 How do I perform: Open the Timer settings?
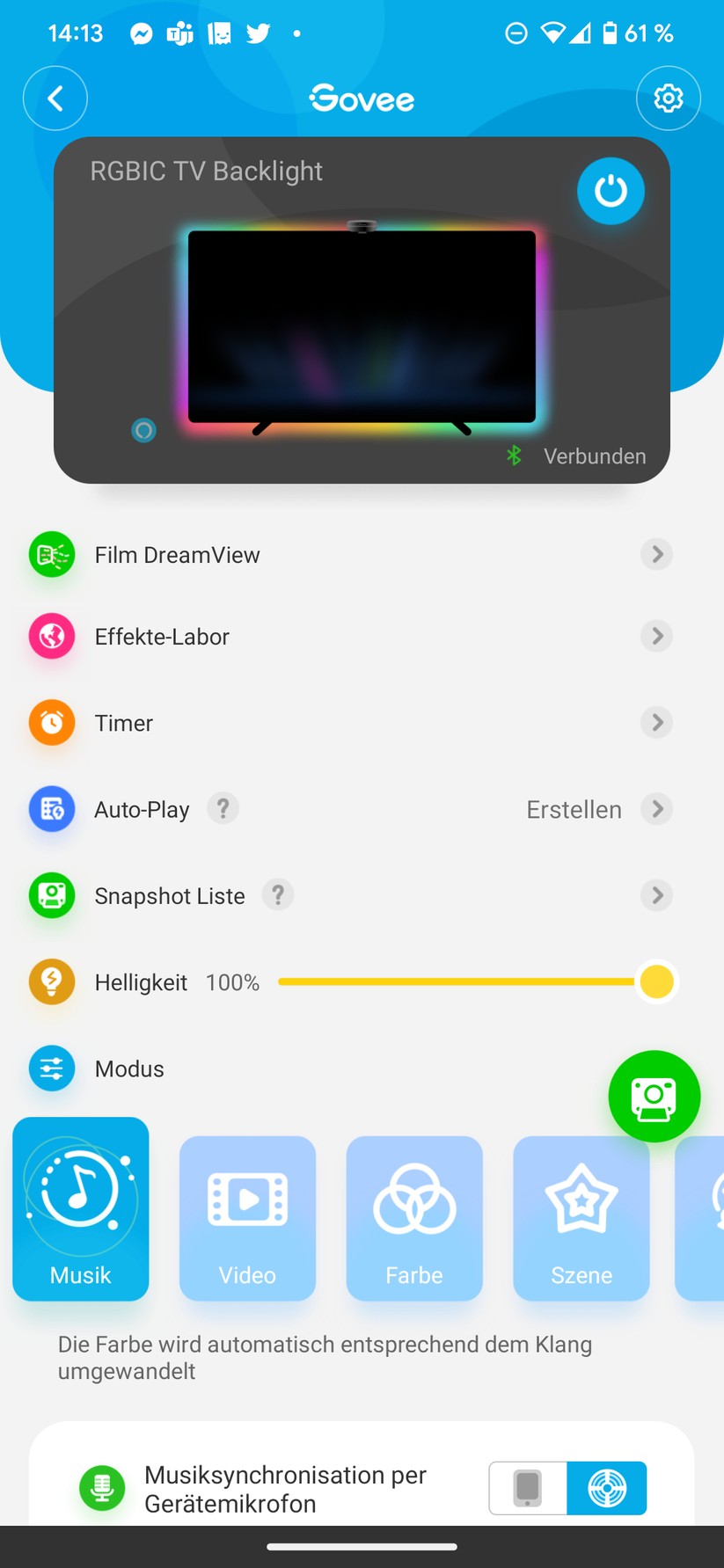point(123,722)
